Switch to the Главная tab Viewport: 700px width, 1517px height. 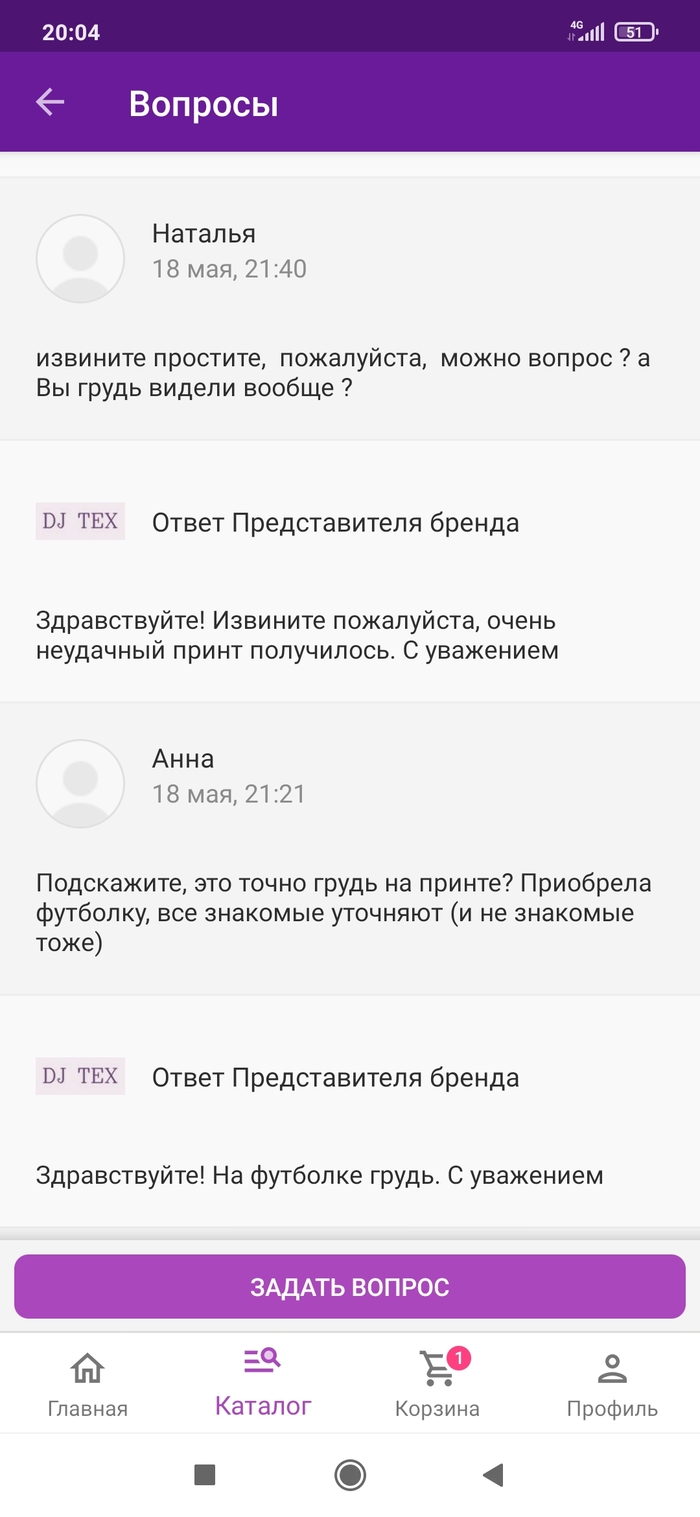coord(88,1383)
